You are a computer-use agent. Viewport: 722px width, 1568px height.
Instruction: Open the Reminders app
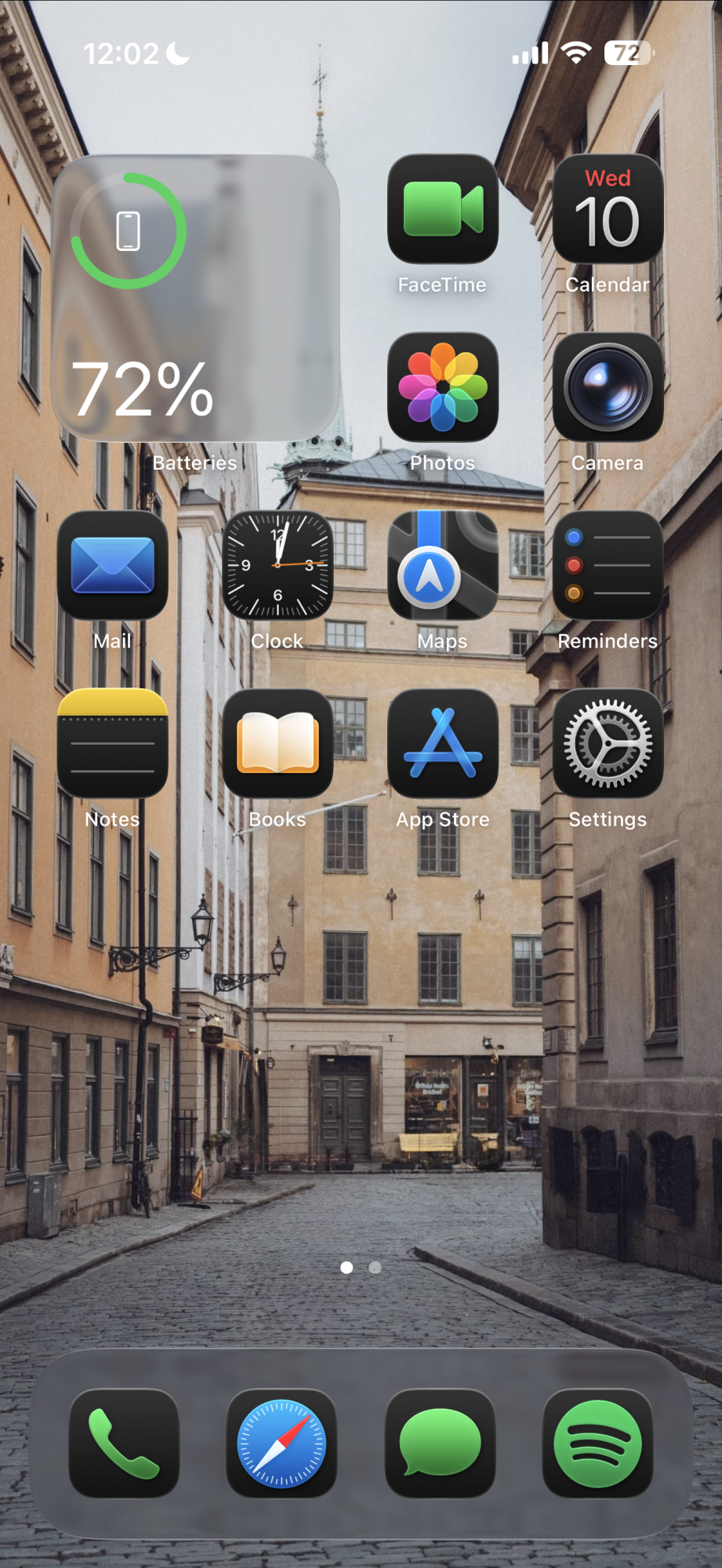(x=608, y=565)
